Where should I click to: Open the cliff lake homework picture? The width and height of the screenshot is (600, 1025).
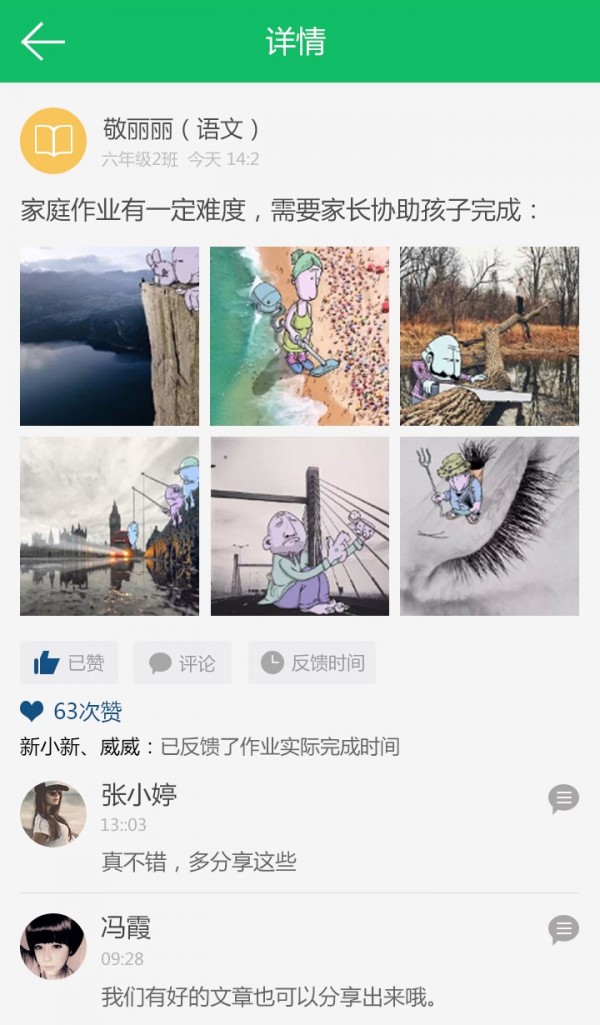tap(109, 336)
